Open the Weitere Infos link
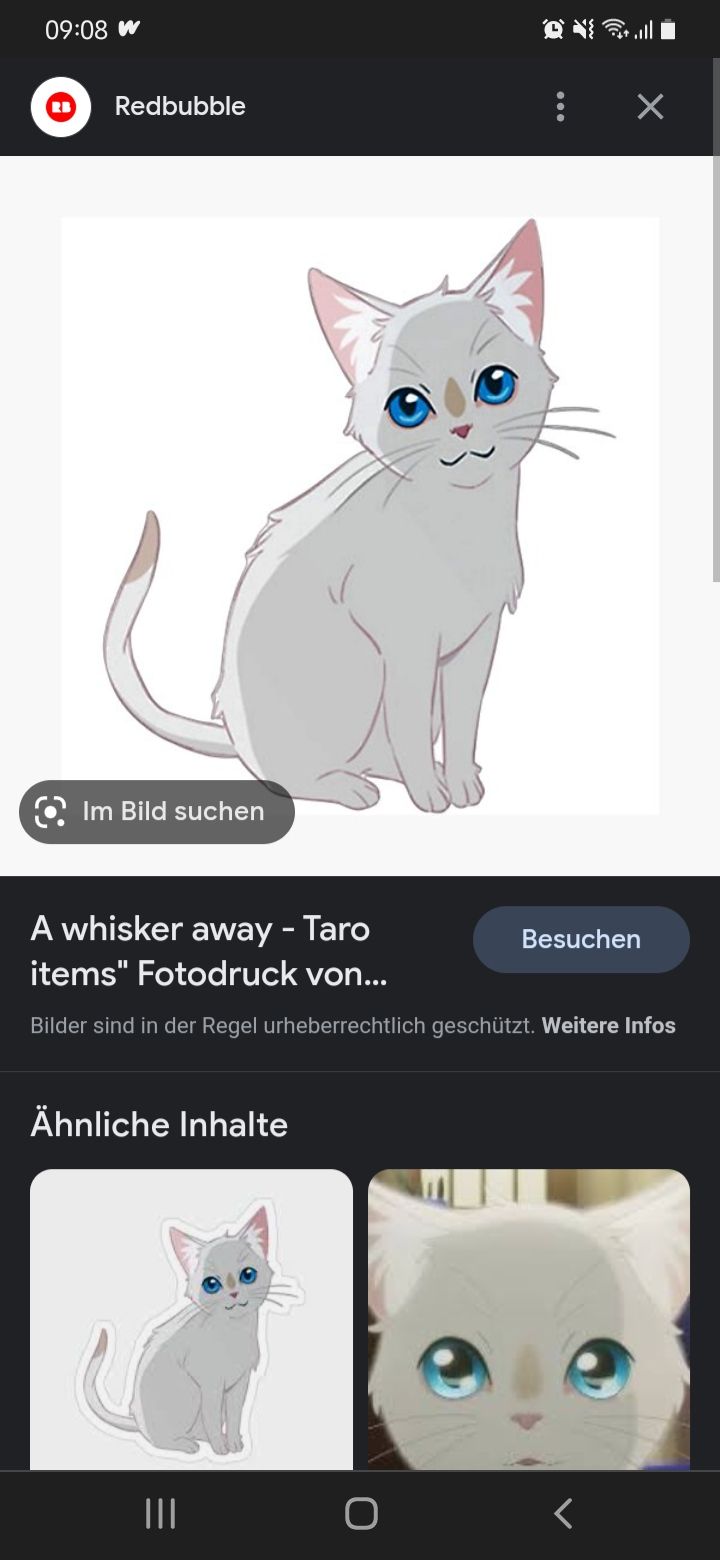The height and width of the screenshot is (1560, 720). coord(608,1026)
